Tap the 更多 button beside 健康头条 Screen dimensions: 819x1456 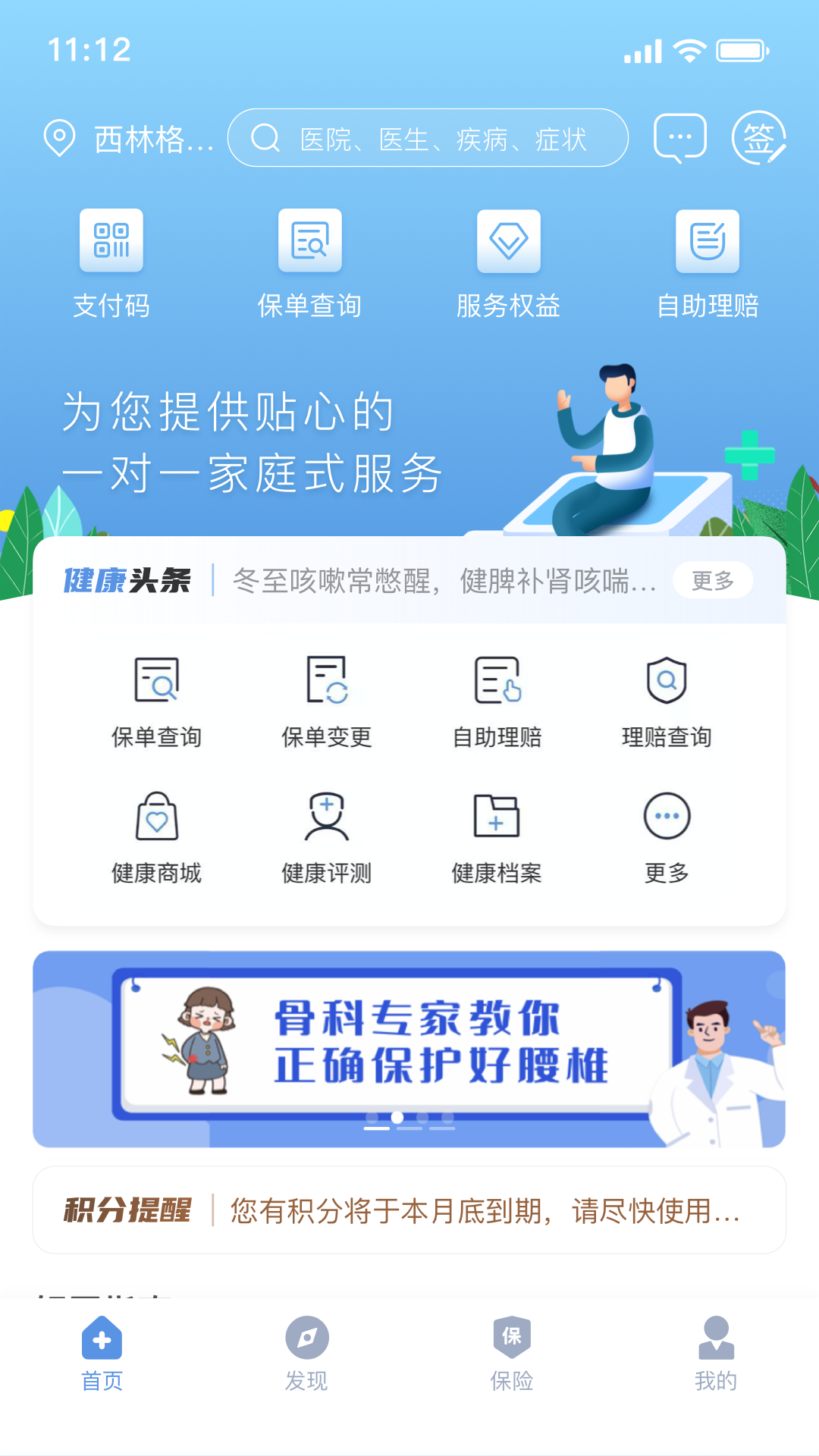coord(712,580)
